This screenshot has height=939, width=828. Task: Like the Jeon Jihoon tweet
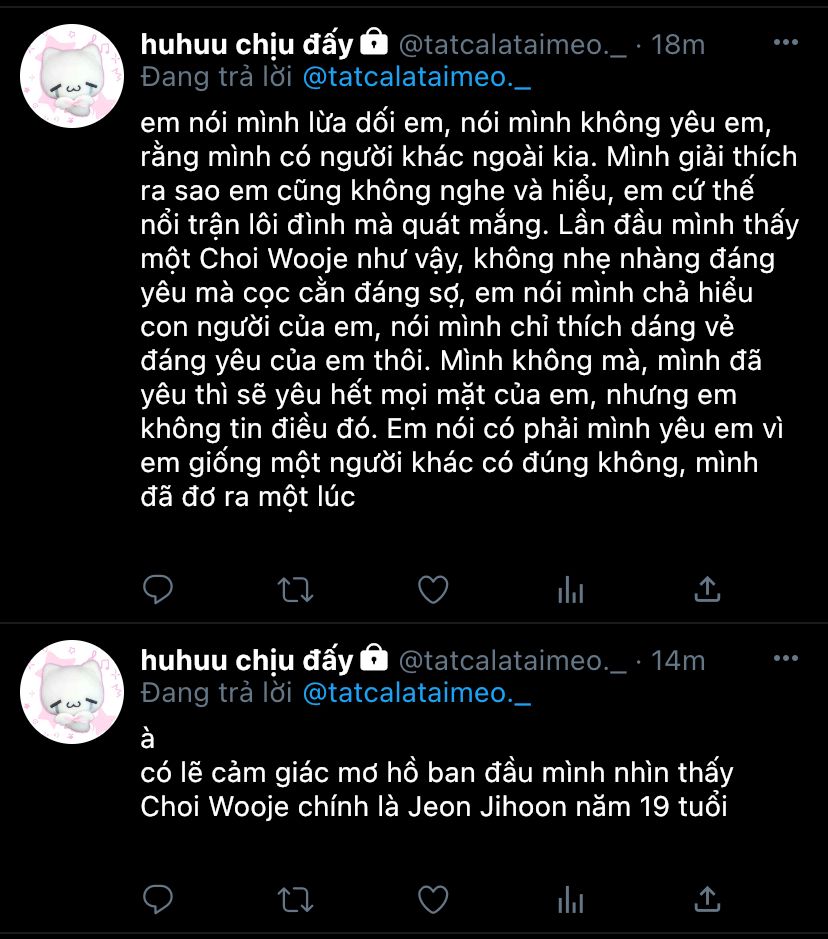[432, 899]
